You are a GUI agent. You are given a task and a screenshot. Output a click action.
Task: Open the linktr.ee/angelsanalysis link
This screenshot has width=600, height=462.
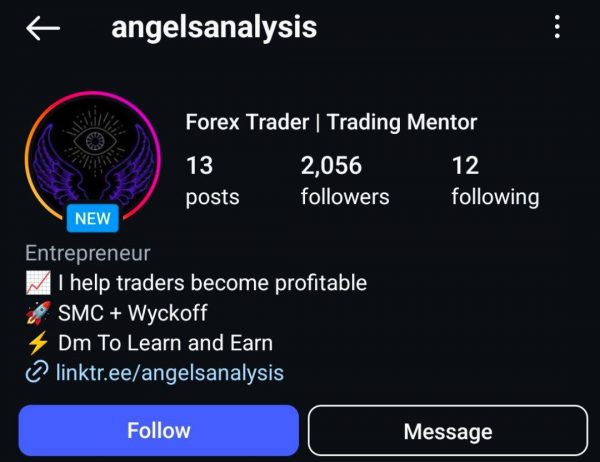coord(169,373)
